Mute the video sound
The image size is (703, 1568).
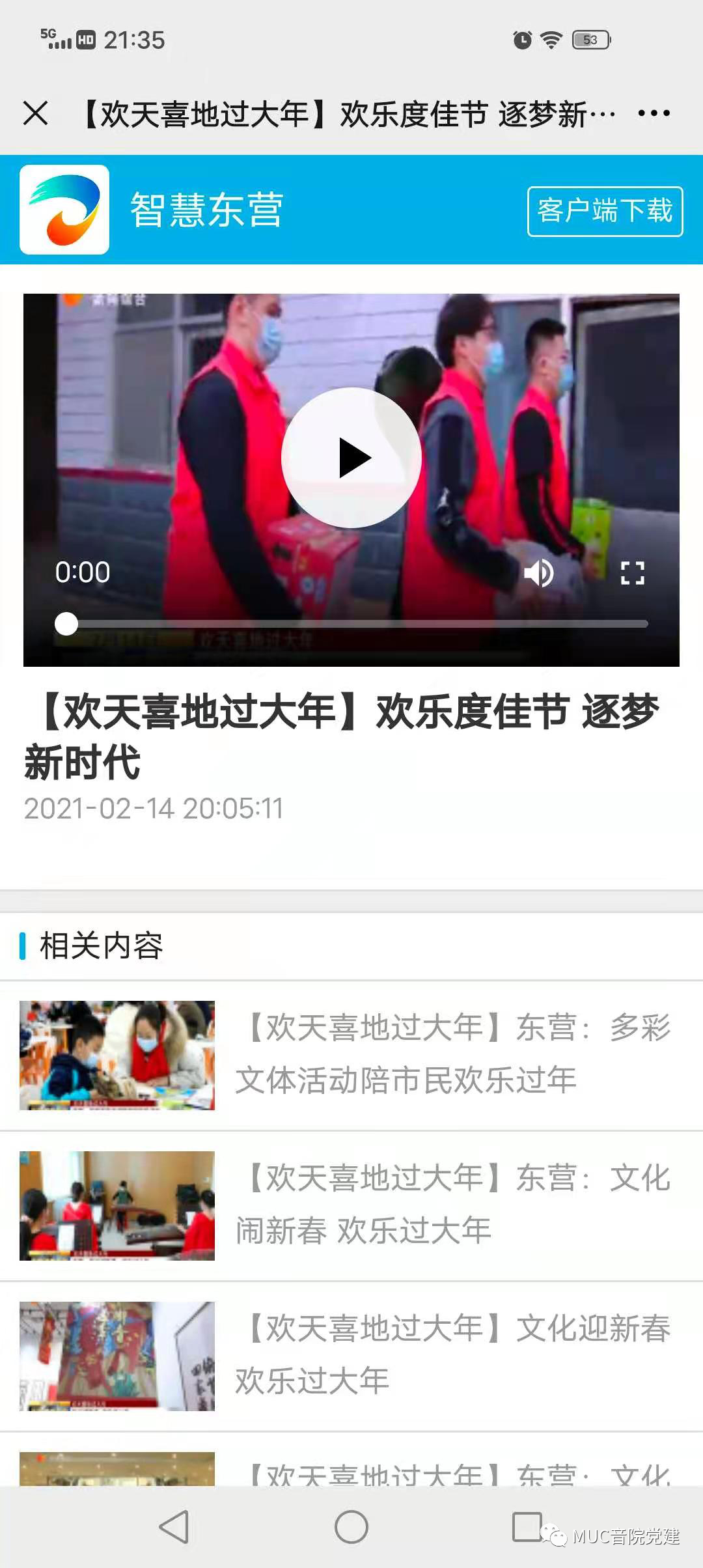point(539,573)
